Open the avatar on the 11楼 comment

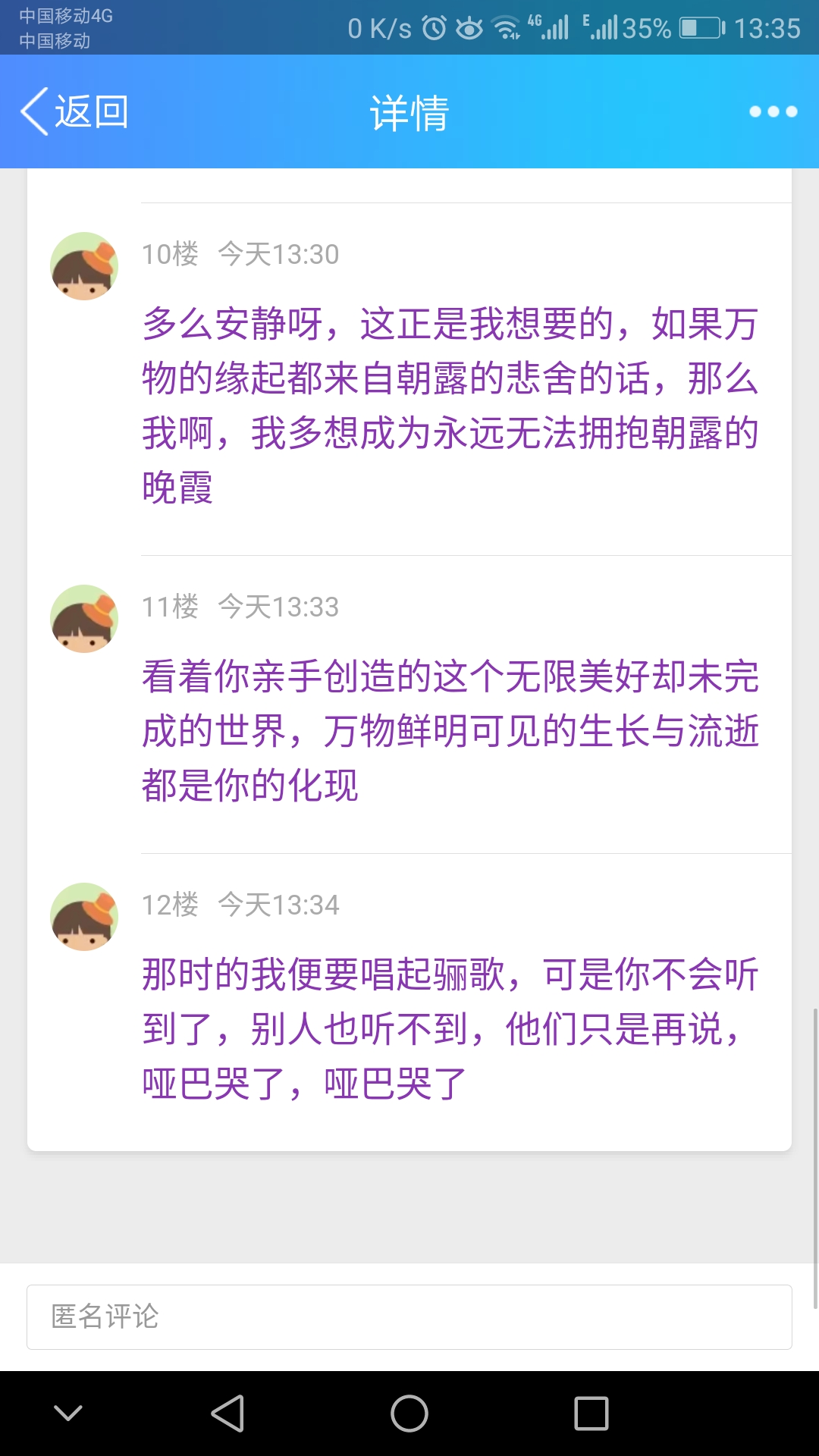(84, 619)
